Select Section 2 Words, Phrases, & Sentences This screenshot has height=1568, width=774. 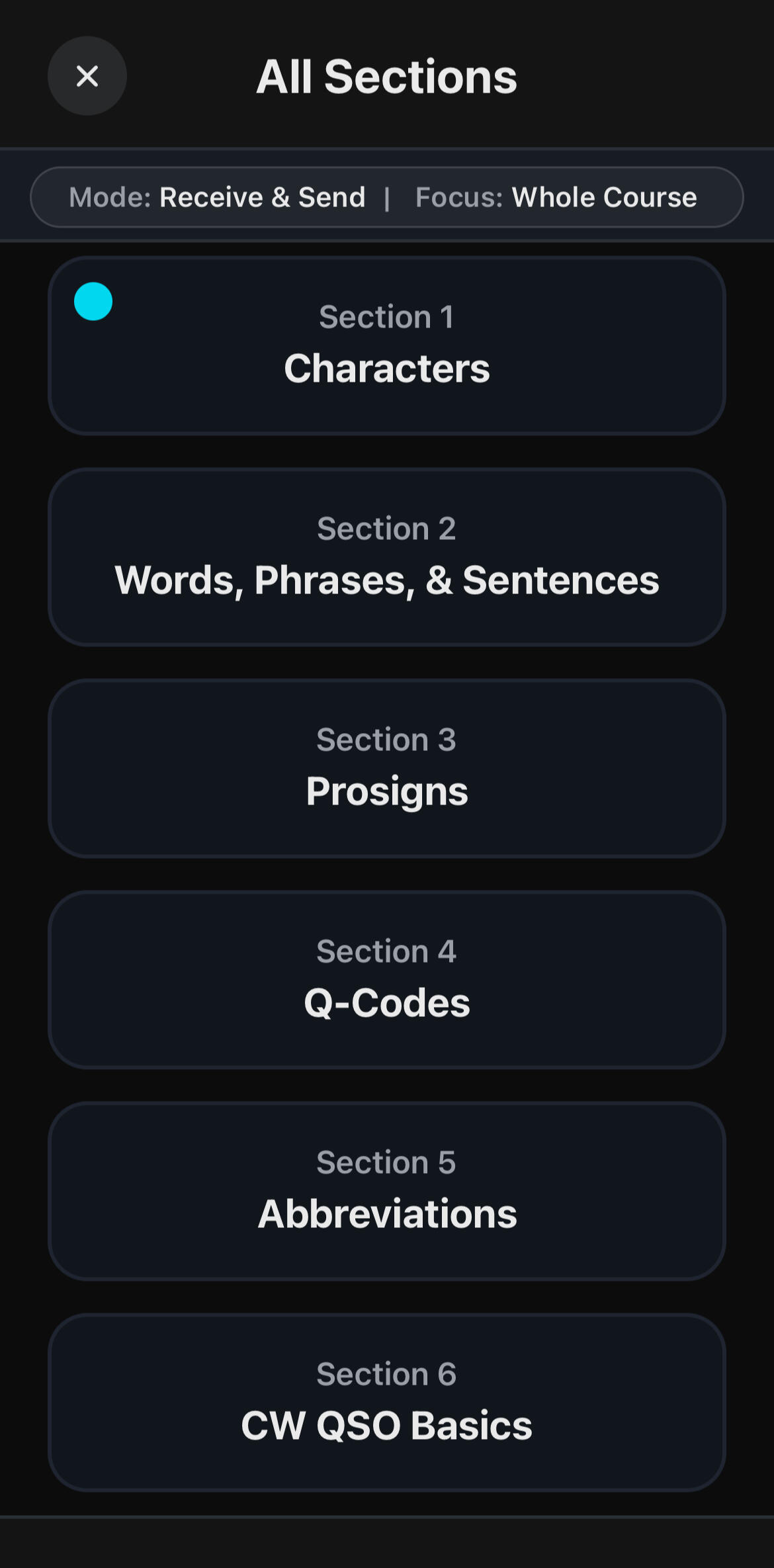pos(386,557)
